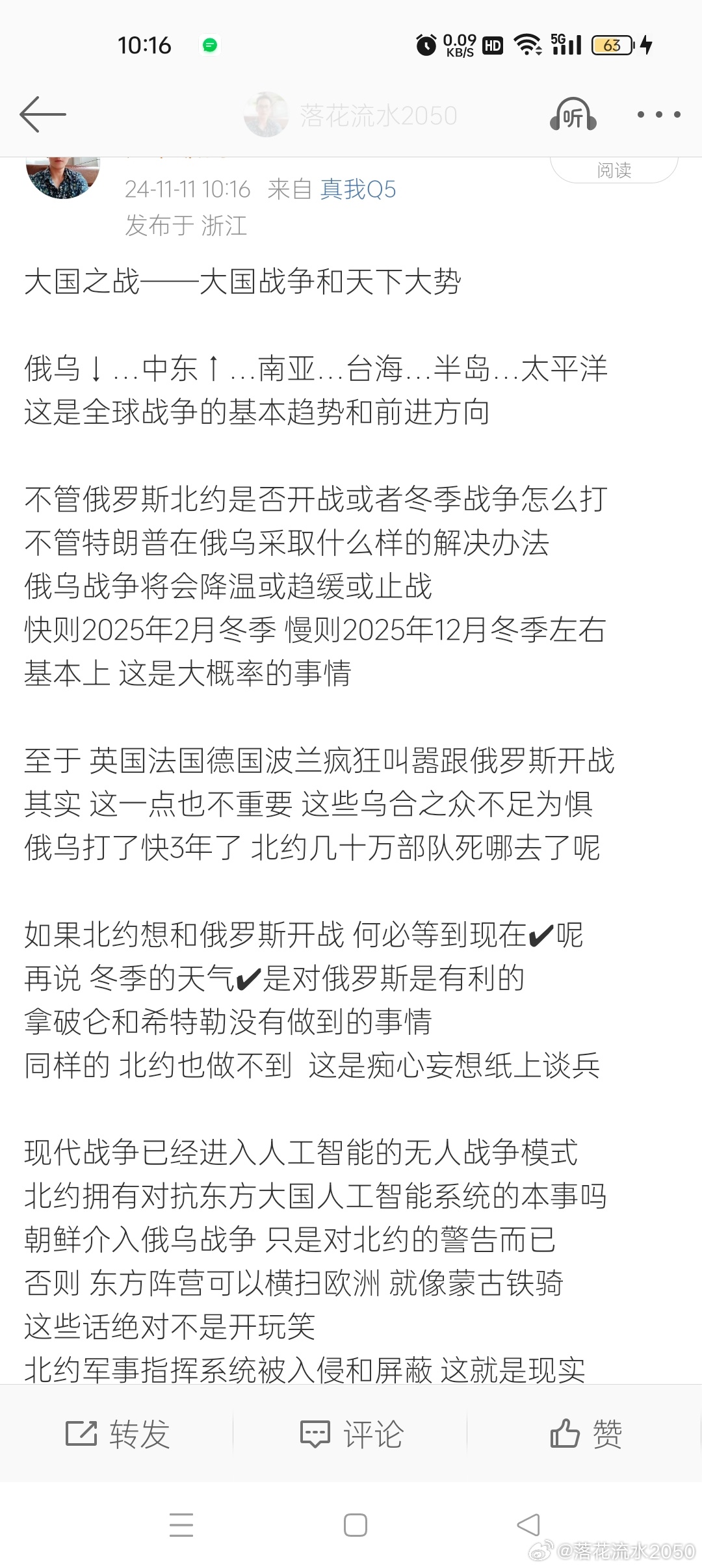Go back using the top-left arrow
This screenshot has width=702, height=1568.
click(x=43, y=114)
